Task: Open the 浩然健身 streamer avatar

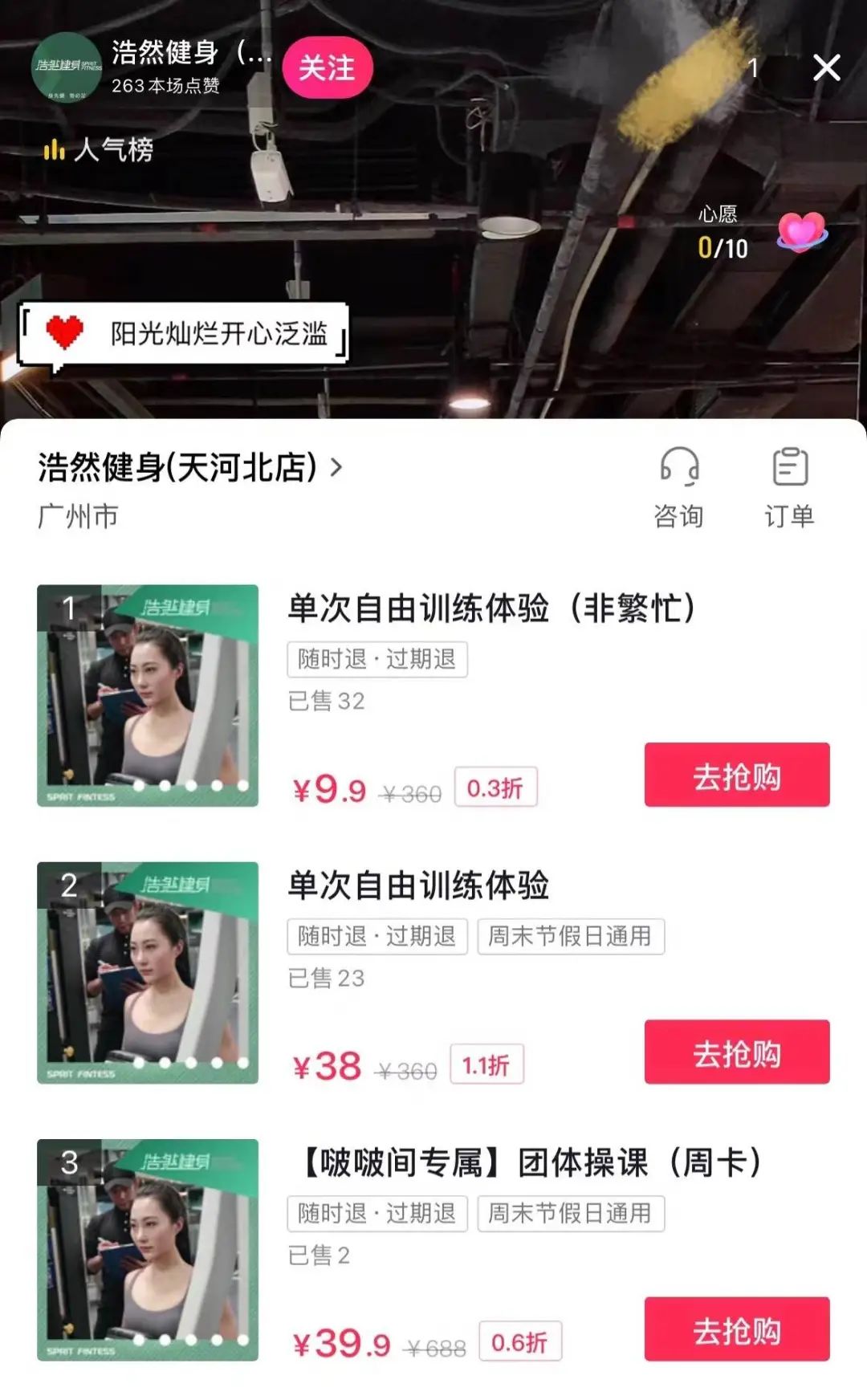Action: 66,67
